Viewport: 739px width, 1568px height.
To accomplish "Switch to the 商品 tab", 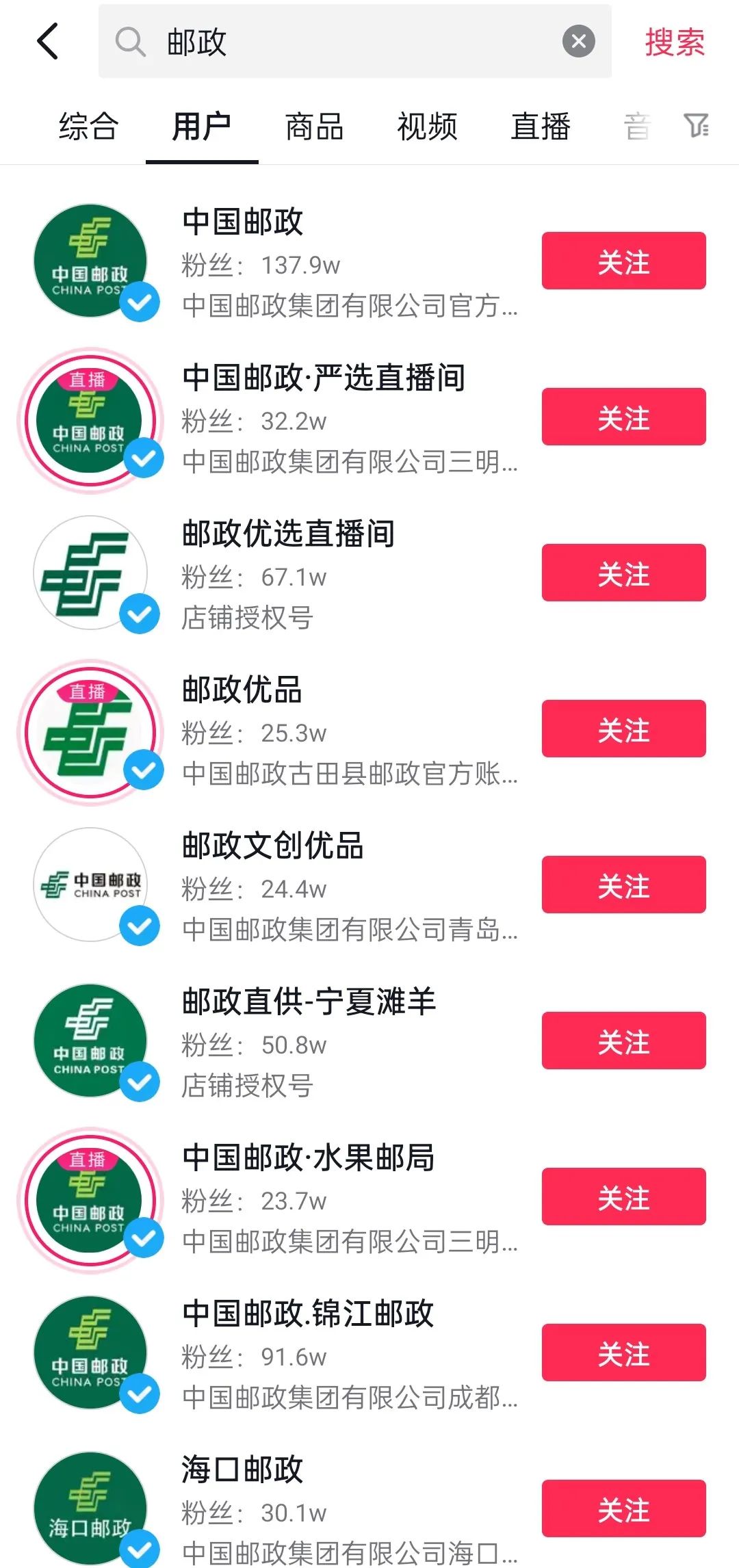I will click(314, 127).
